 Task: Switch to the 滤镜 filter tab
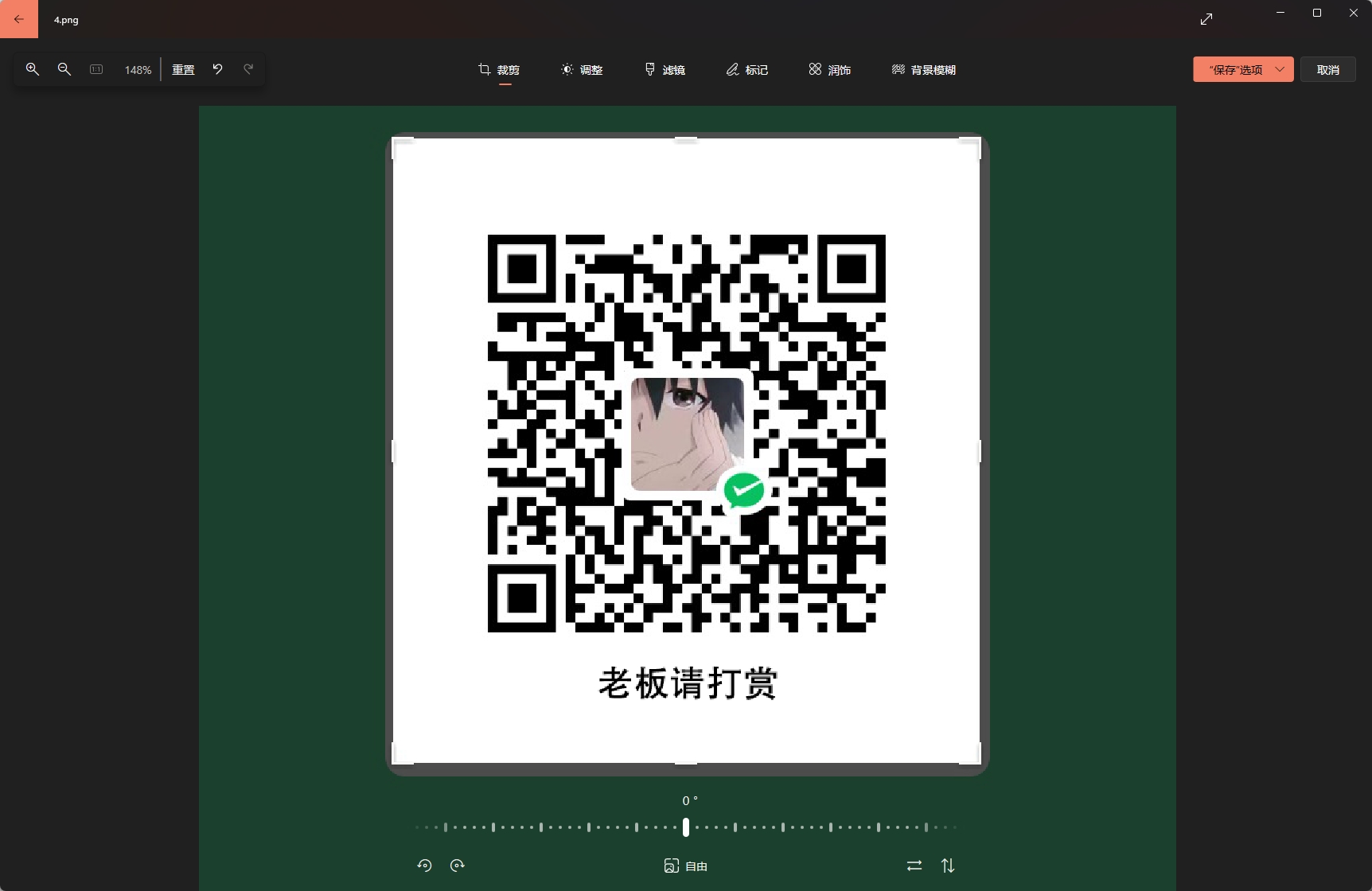[665, 70]
